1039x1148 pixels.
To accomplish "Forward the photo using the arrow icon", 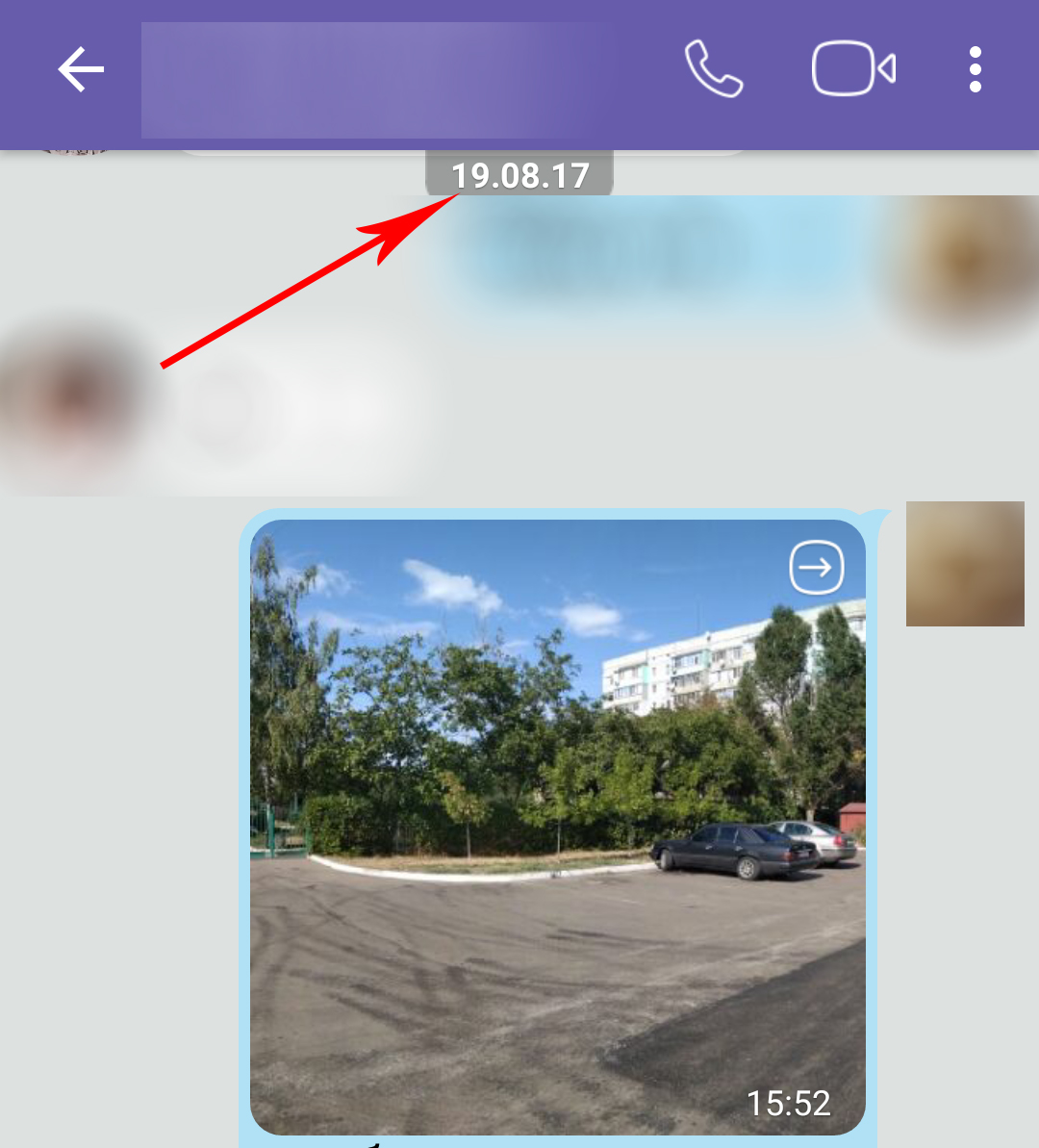I will tap(817, 568).
